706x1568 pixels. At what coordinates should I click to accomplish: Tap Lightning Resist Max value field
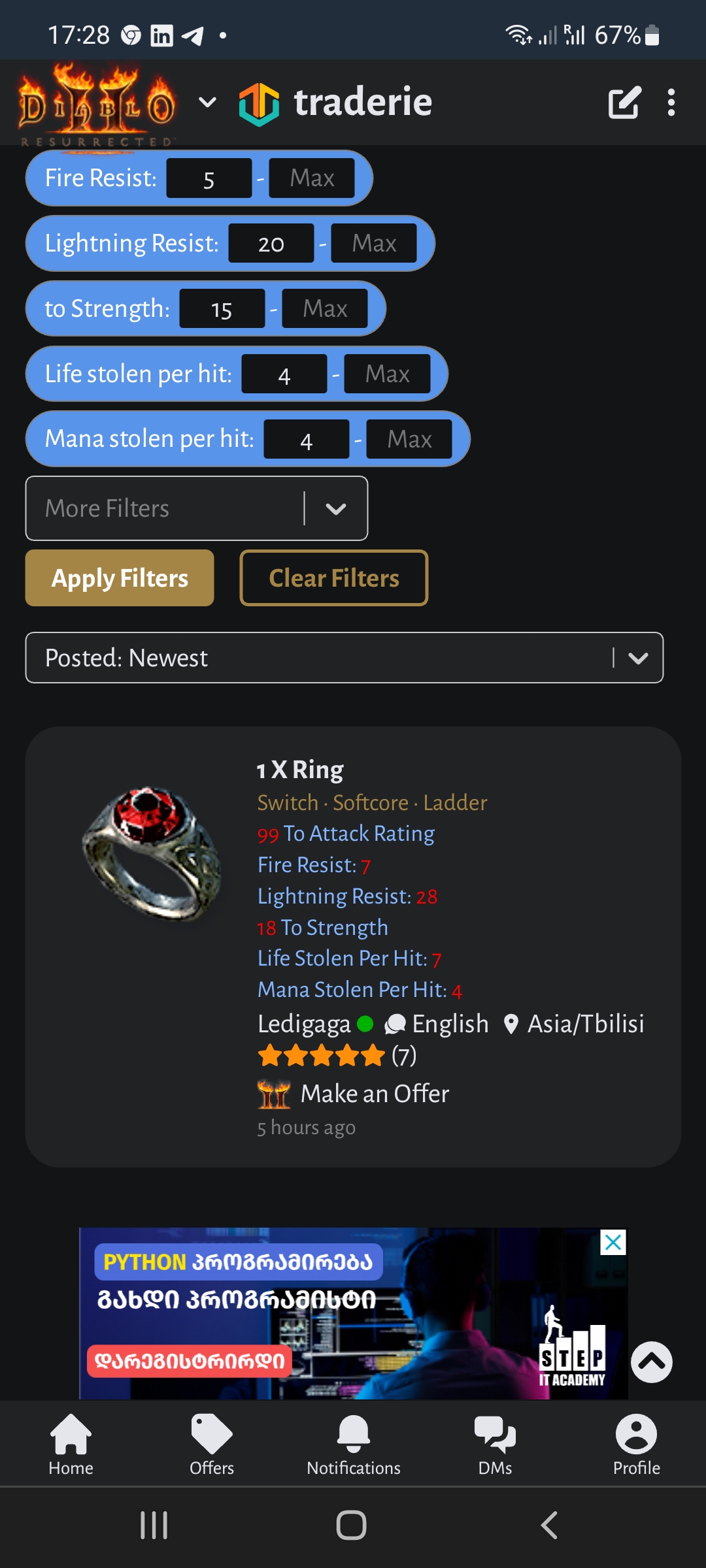(x=374, y=244)
